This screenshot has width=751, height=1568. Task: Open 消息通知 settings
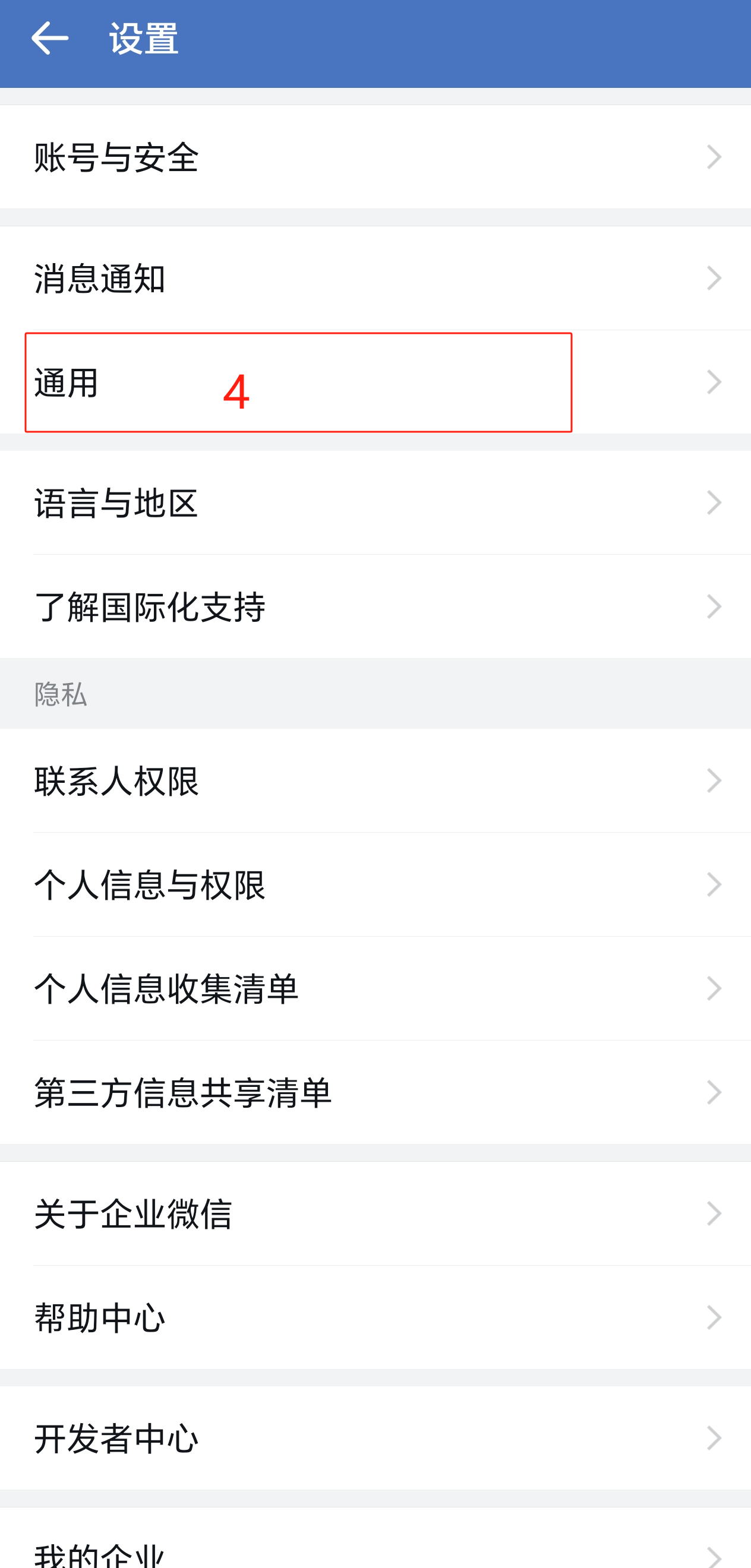point(375,278)
